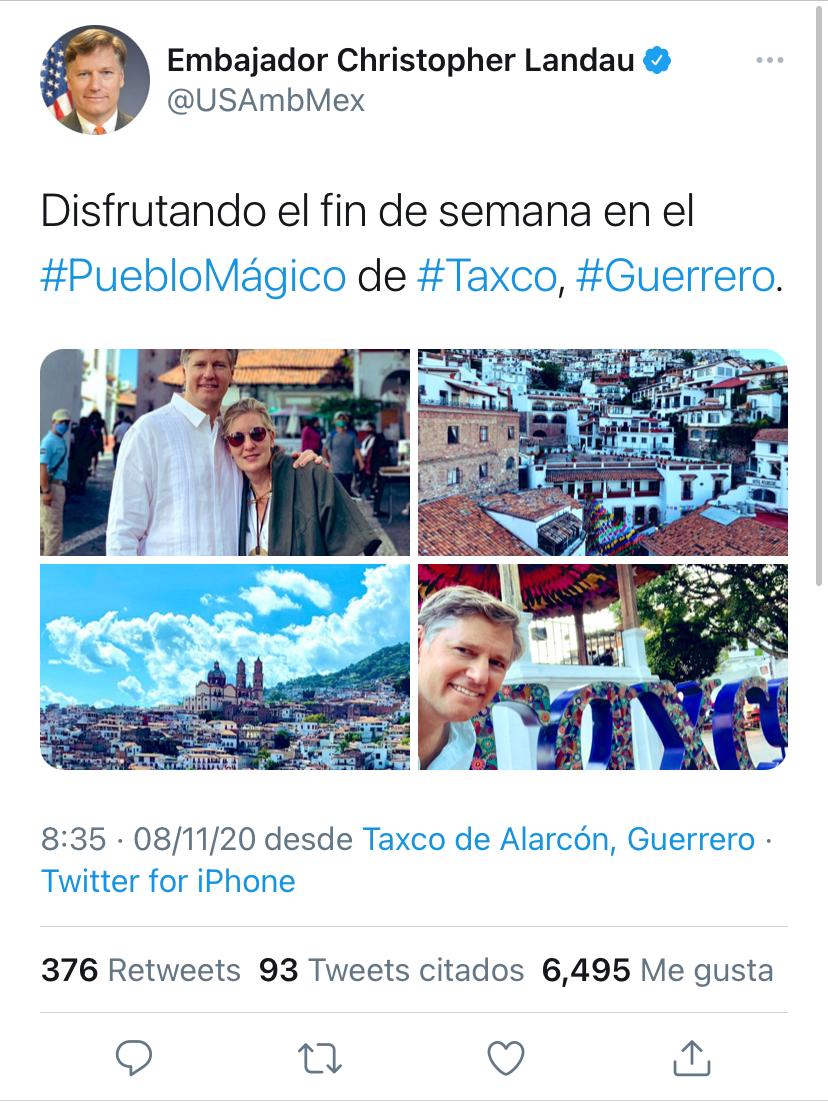Image resolution: width=828 pixels, height=1105 pixels.
Task: Like this tweet with the heart icon
Action: pyautogui.click(x=506, y=1057)
